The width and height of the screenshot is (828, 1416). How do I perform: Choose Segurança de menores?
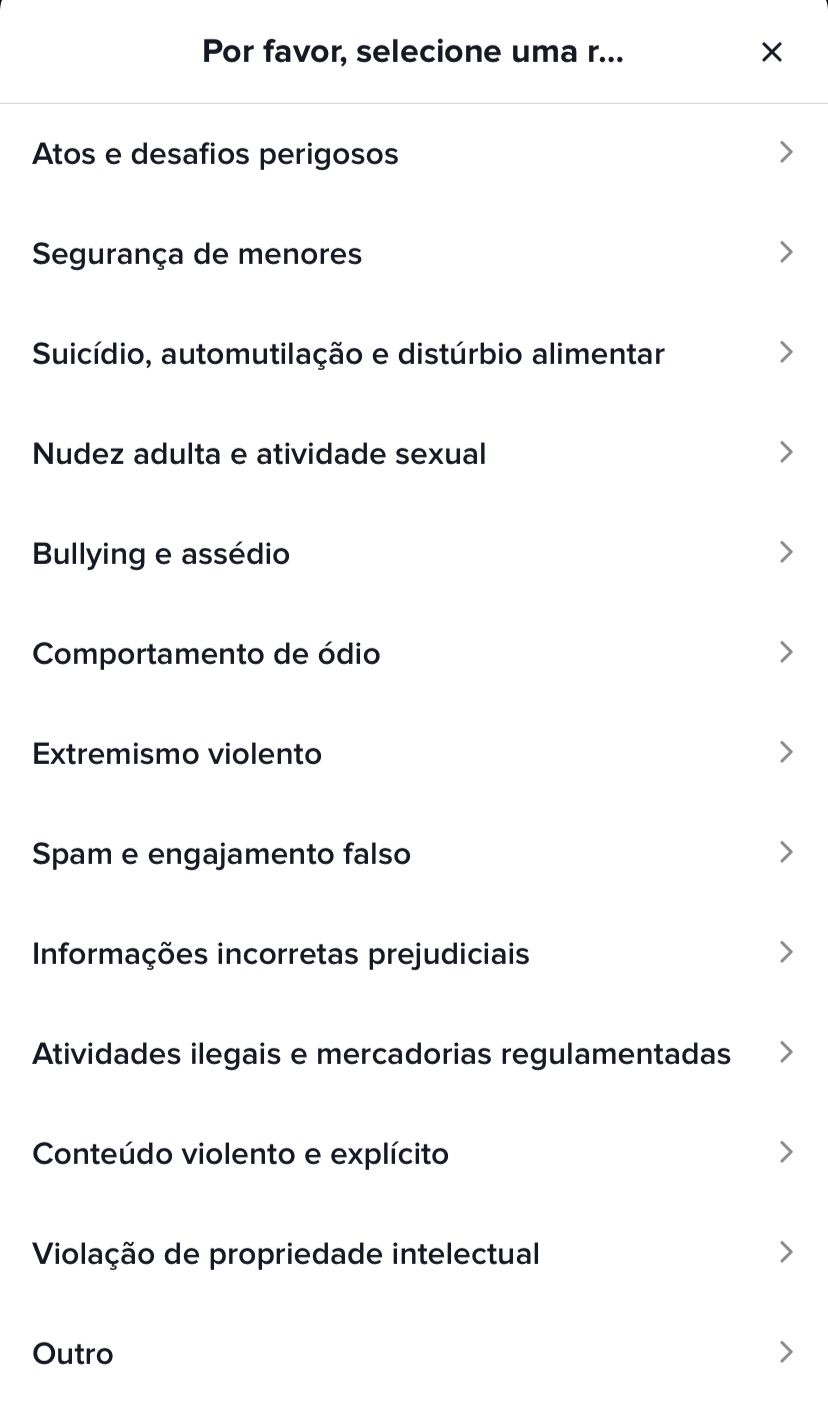tap(414, 254)
